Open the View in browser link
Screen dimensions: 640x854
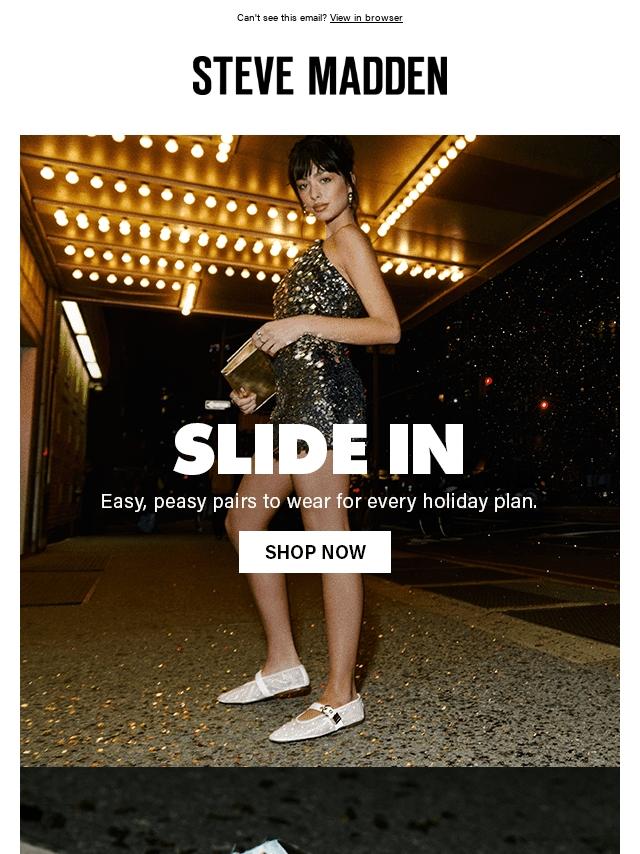[x=366, y=18]
